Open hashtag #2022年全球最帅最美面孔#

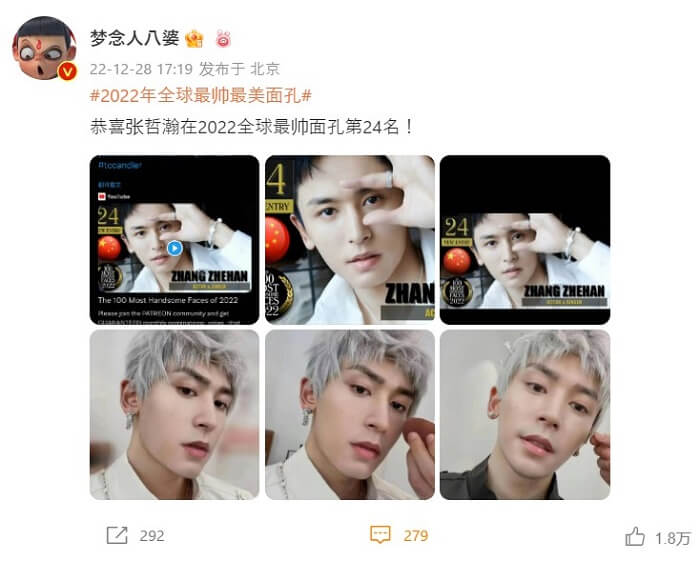click(x=201, y=96)
